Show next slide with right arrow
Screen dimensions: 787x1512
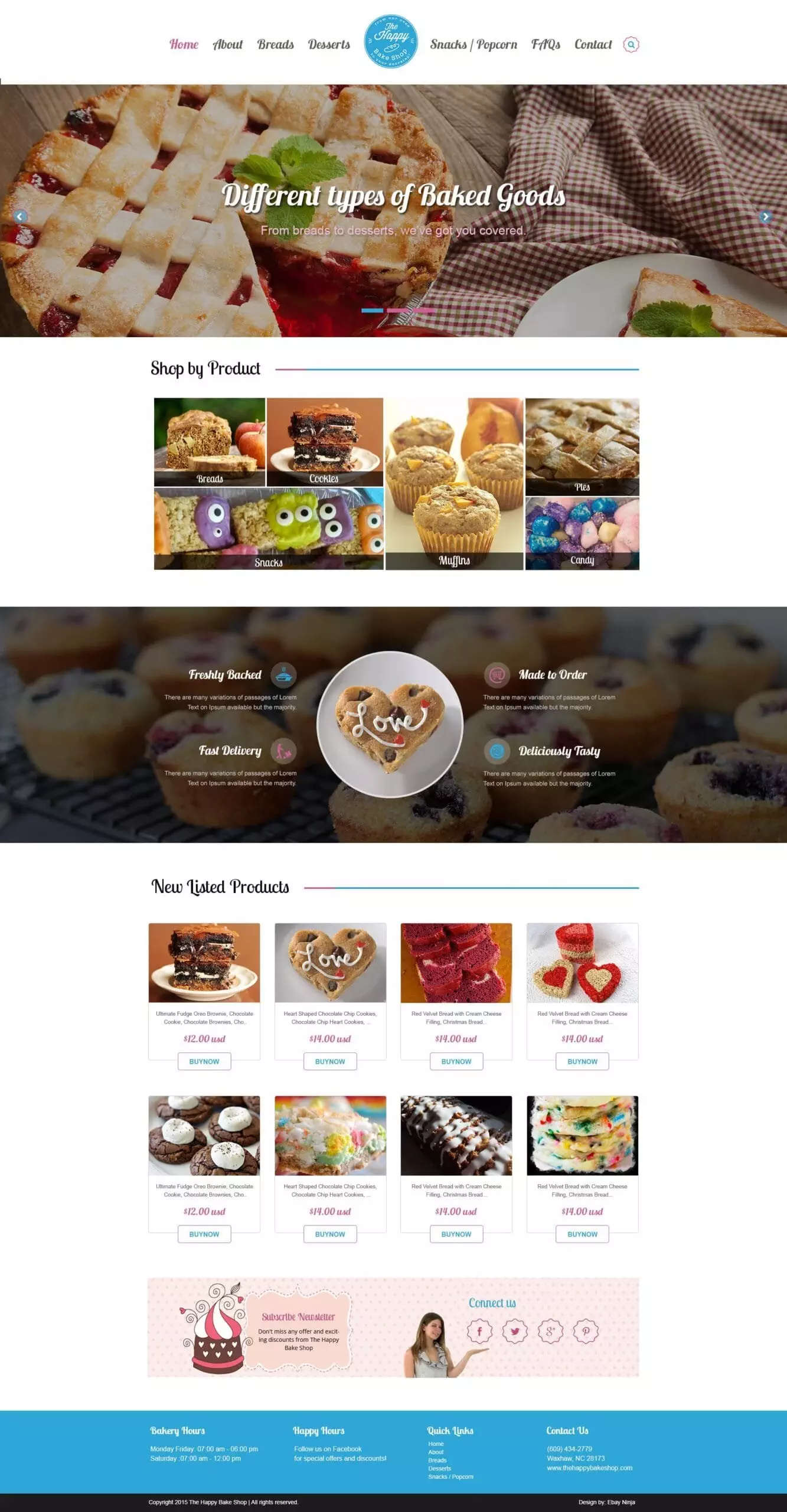pyautogui.click(x=765, y=217)
